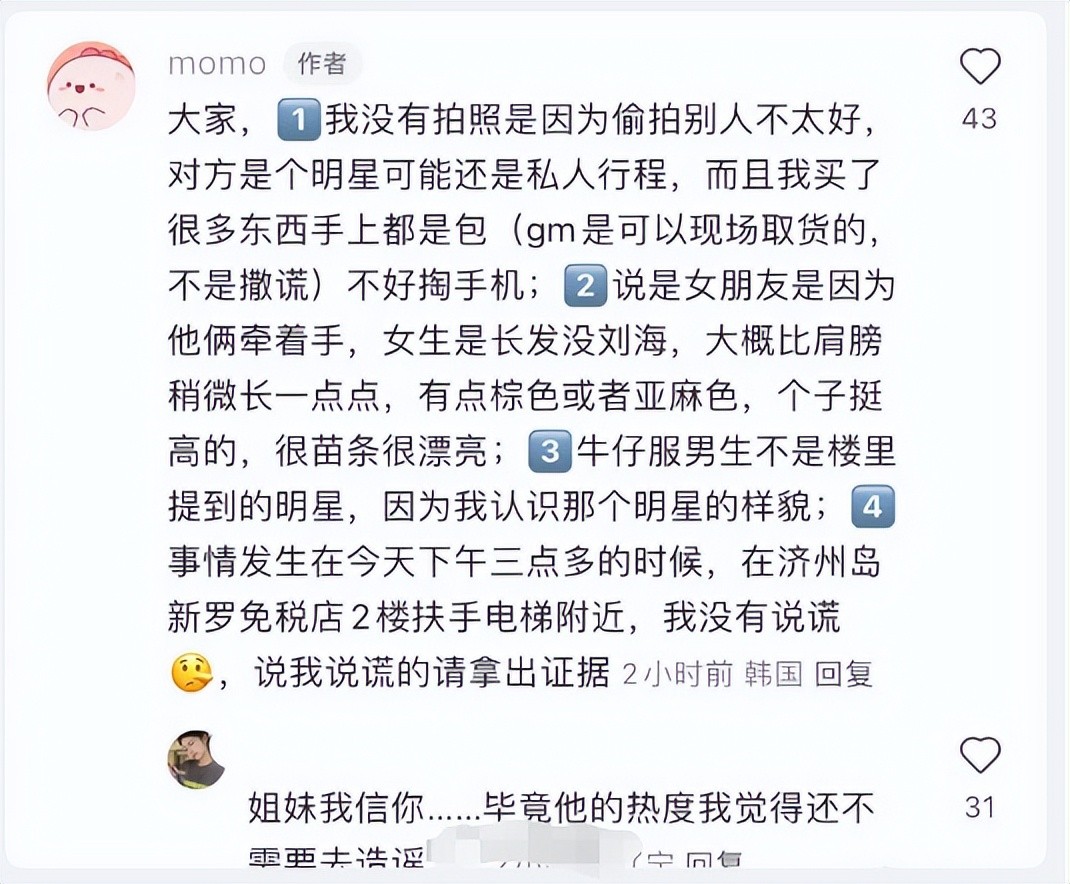Open momo's profile avatar
The height and width of the screenshot is (884, 1070).
click(91, 86)
